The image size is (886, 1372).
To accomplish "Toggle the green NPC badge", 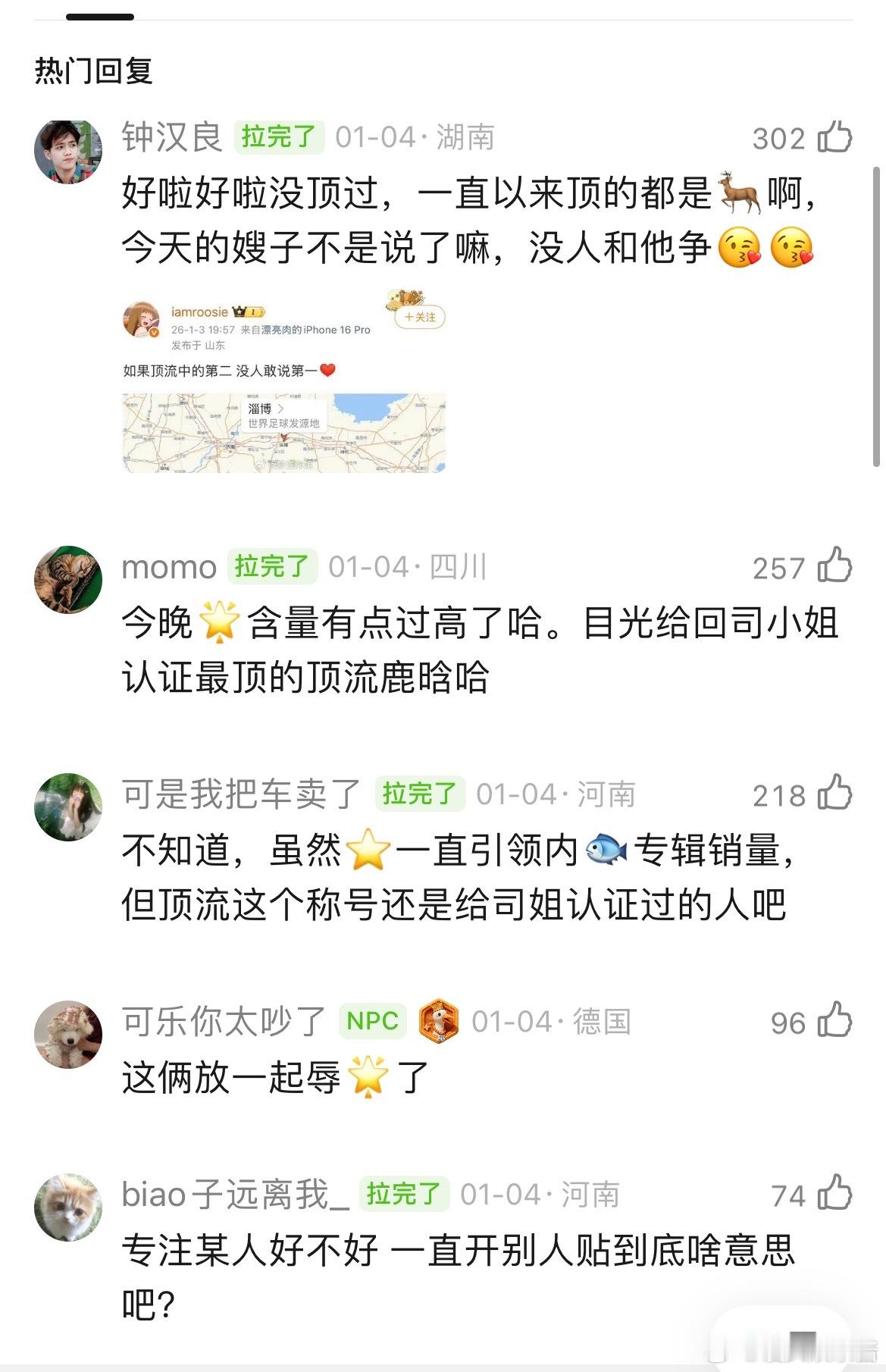I will pyautogui.click(x=371, y=1021).
